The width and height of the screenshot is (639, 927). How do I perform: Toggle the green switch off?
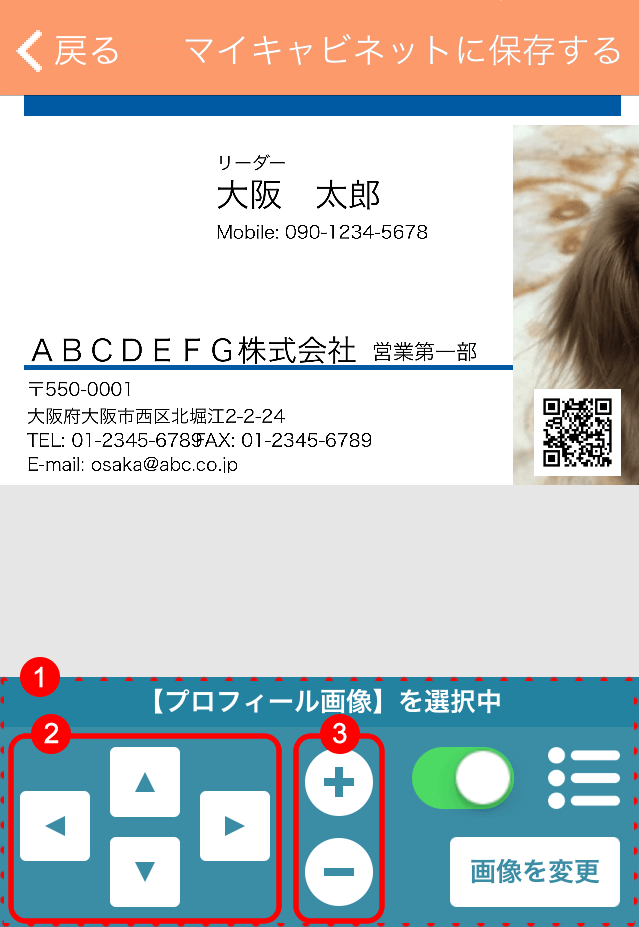pyautogui.click(x=463, y=779)
